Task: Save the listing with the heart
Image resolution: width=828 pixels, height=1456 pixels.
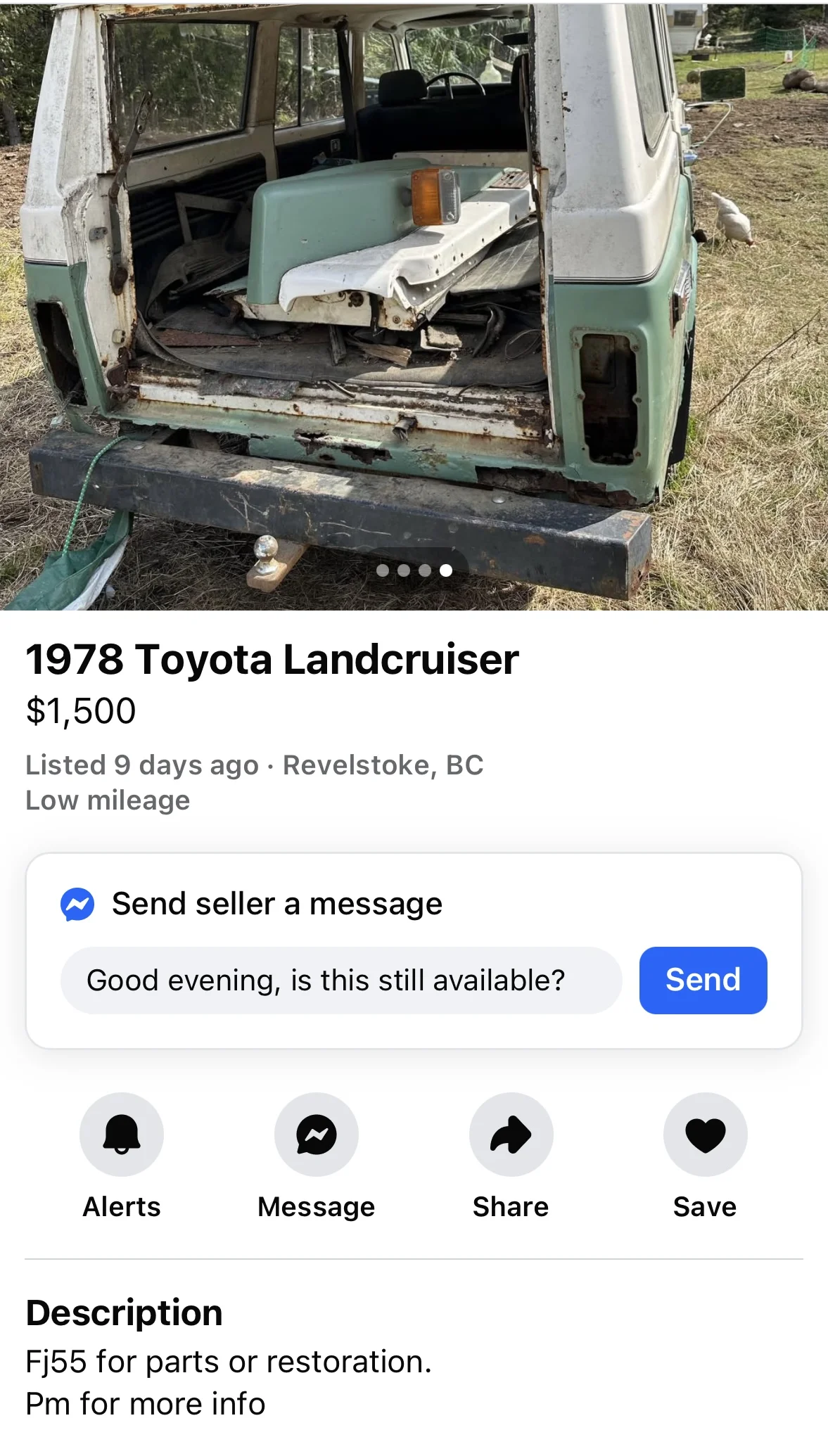Action: pos(705,1134)
